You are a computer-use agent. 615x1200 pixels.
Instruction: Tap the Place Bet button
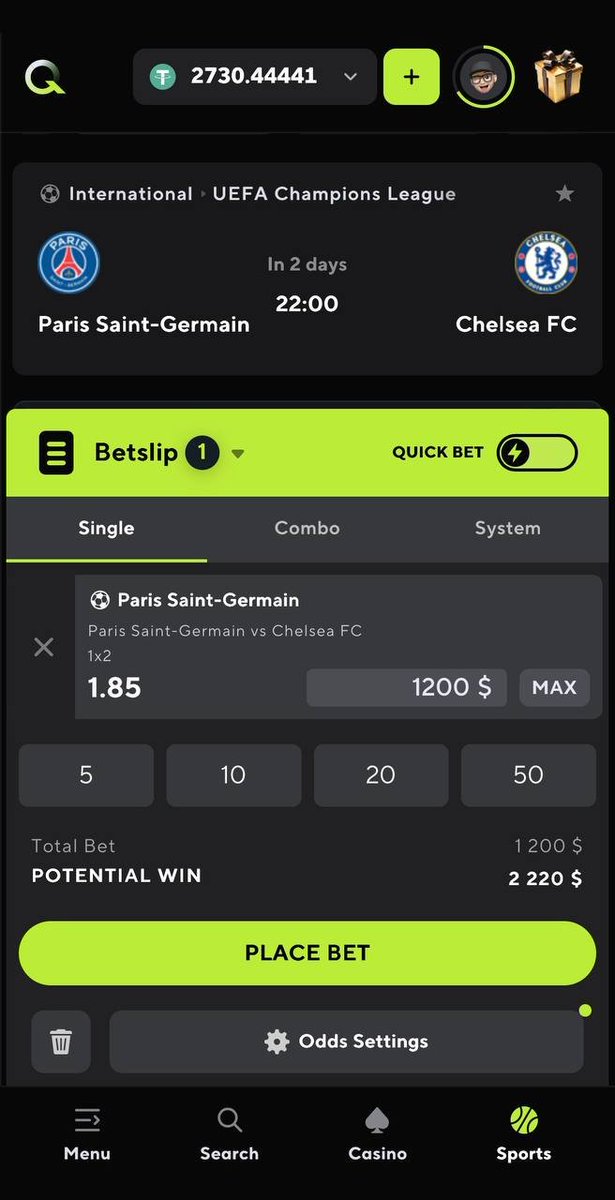pos(307,953)
